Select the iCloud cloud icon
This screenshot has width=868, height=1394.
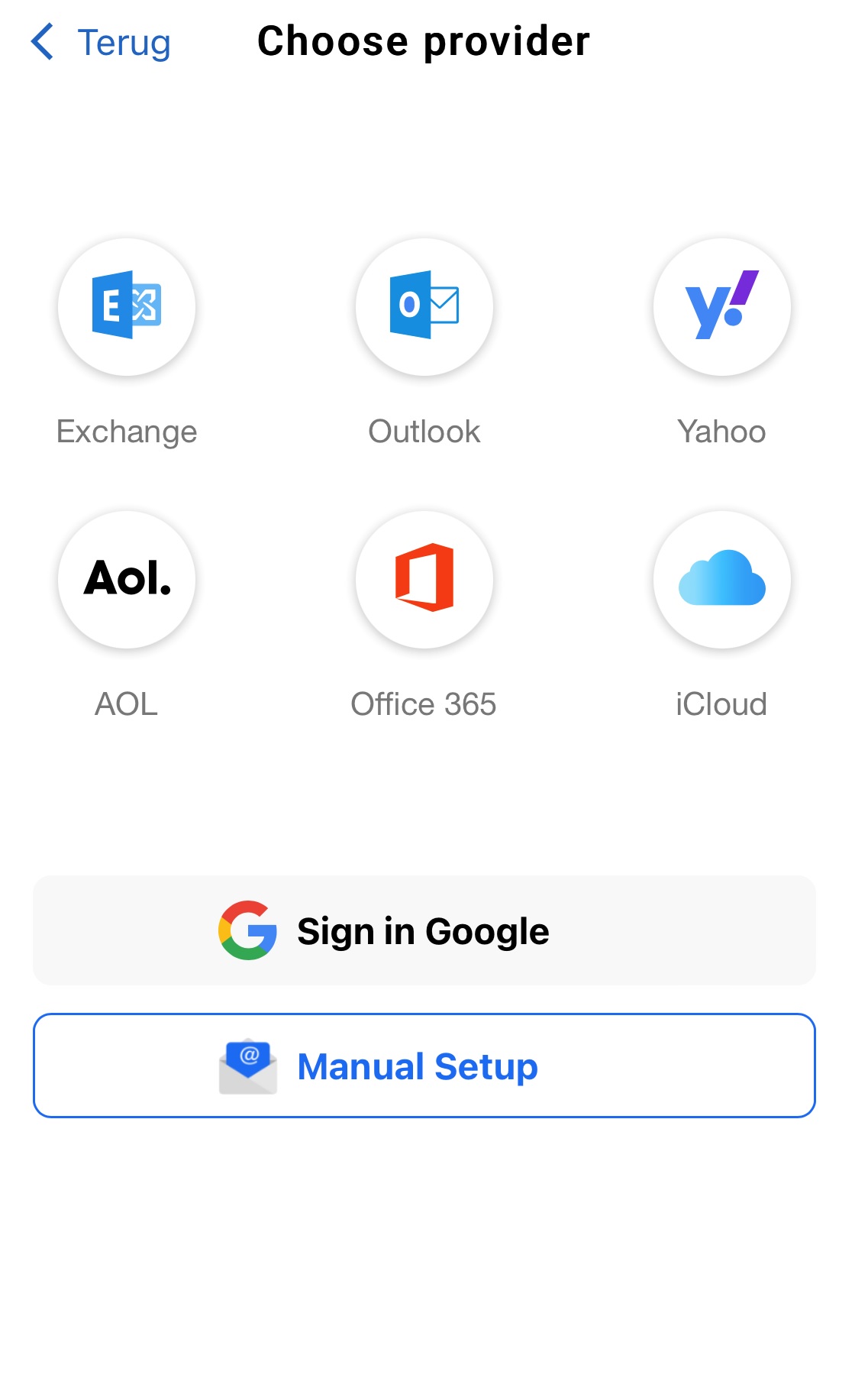click(721, 580)
